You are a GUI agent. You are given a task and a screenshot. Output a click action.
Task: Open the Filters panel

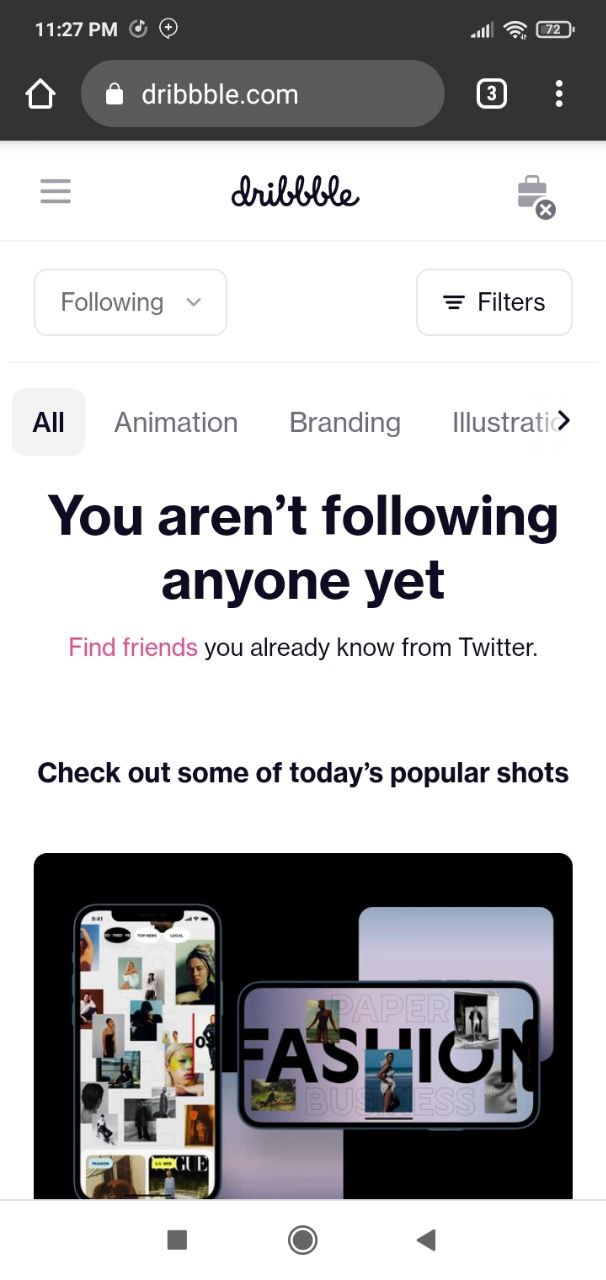point(494,302)
